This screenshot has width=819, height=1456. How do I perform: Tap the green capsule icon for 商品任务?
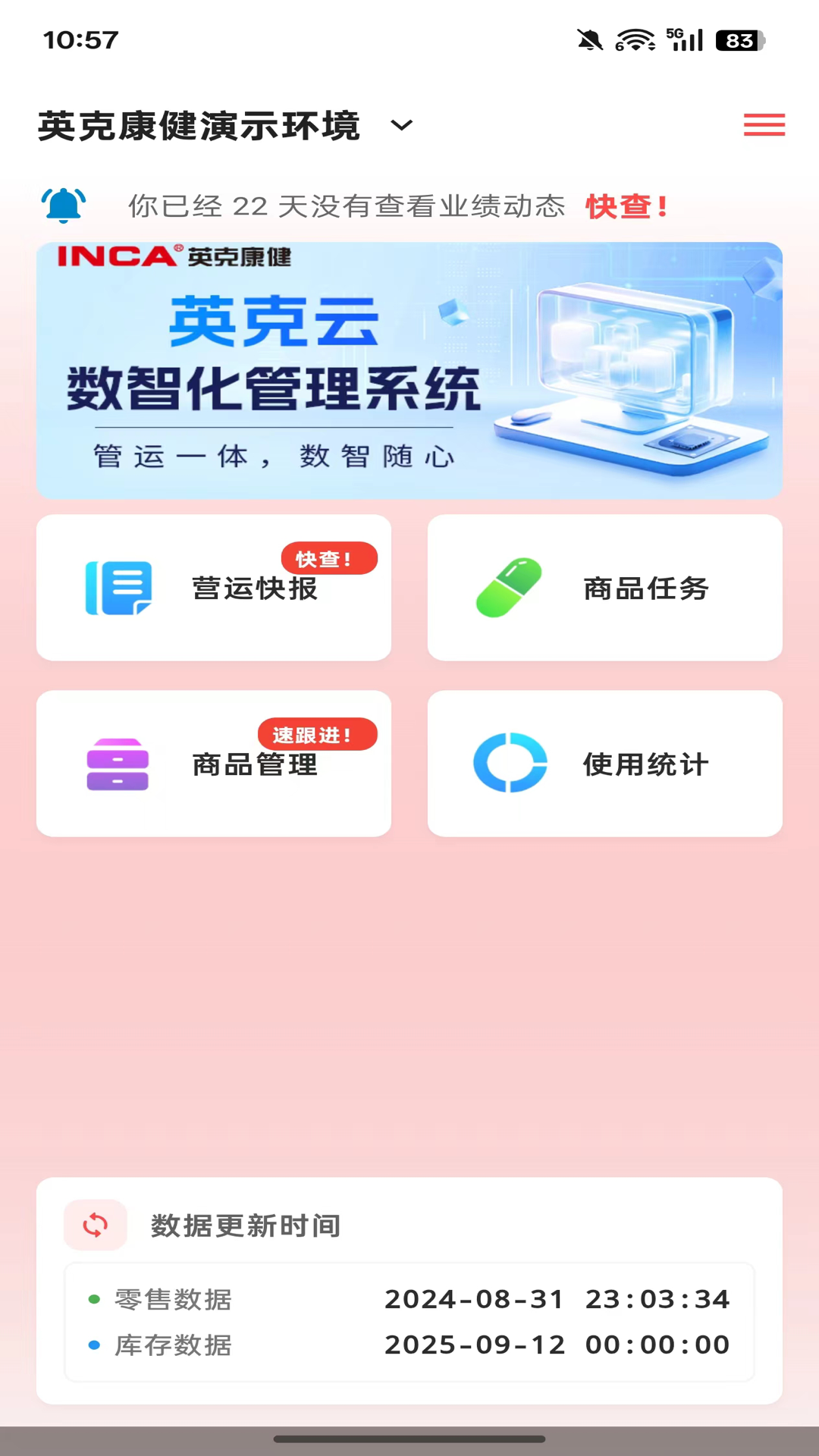pyautogui.click(x=508, y=588)
